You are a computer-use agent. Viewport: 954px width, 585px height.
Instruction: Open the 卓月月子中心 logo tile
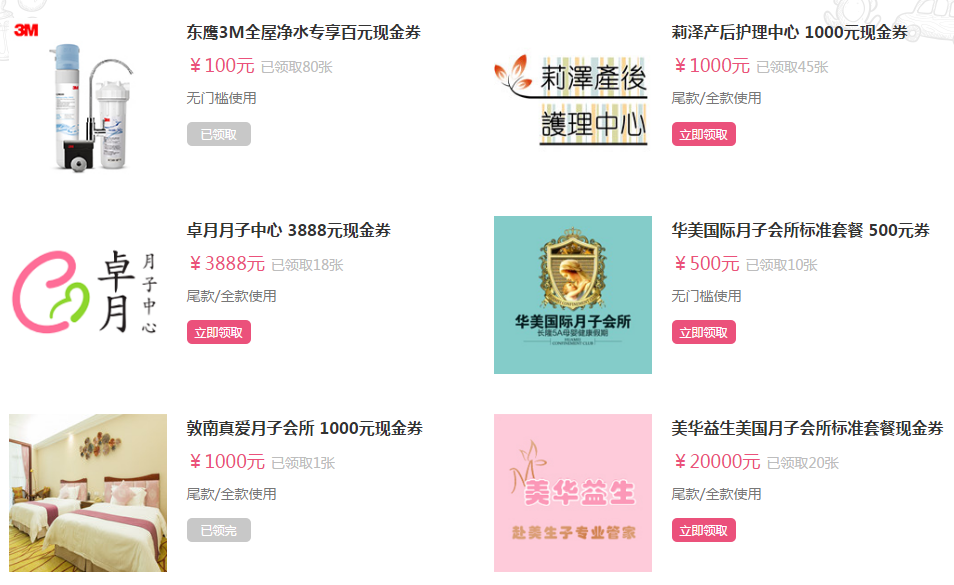click(88, 295)
